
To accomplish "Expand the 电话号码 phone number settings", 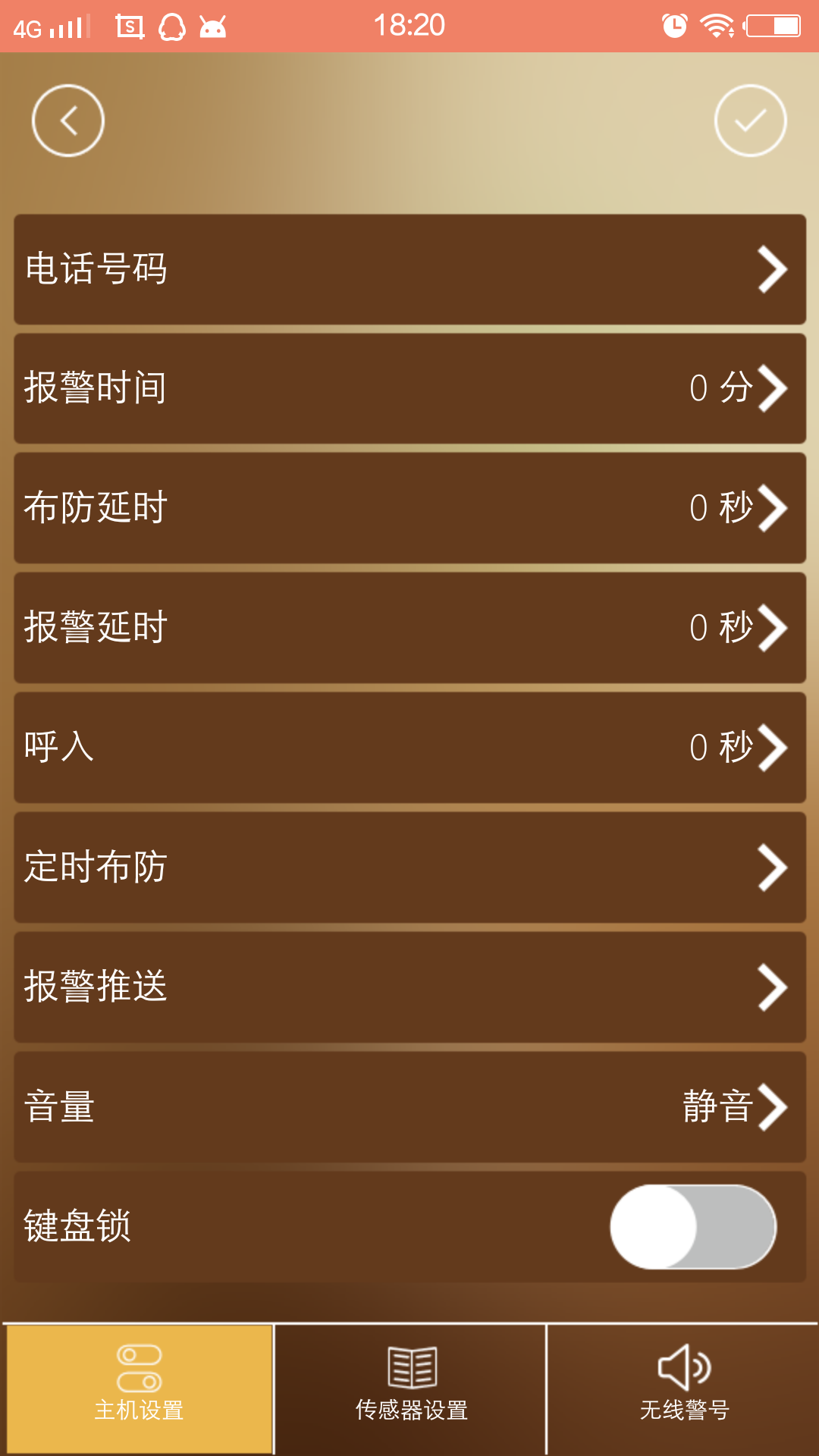I will click(x=409, y=270).
